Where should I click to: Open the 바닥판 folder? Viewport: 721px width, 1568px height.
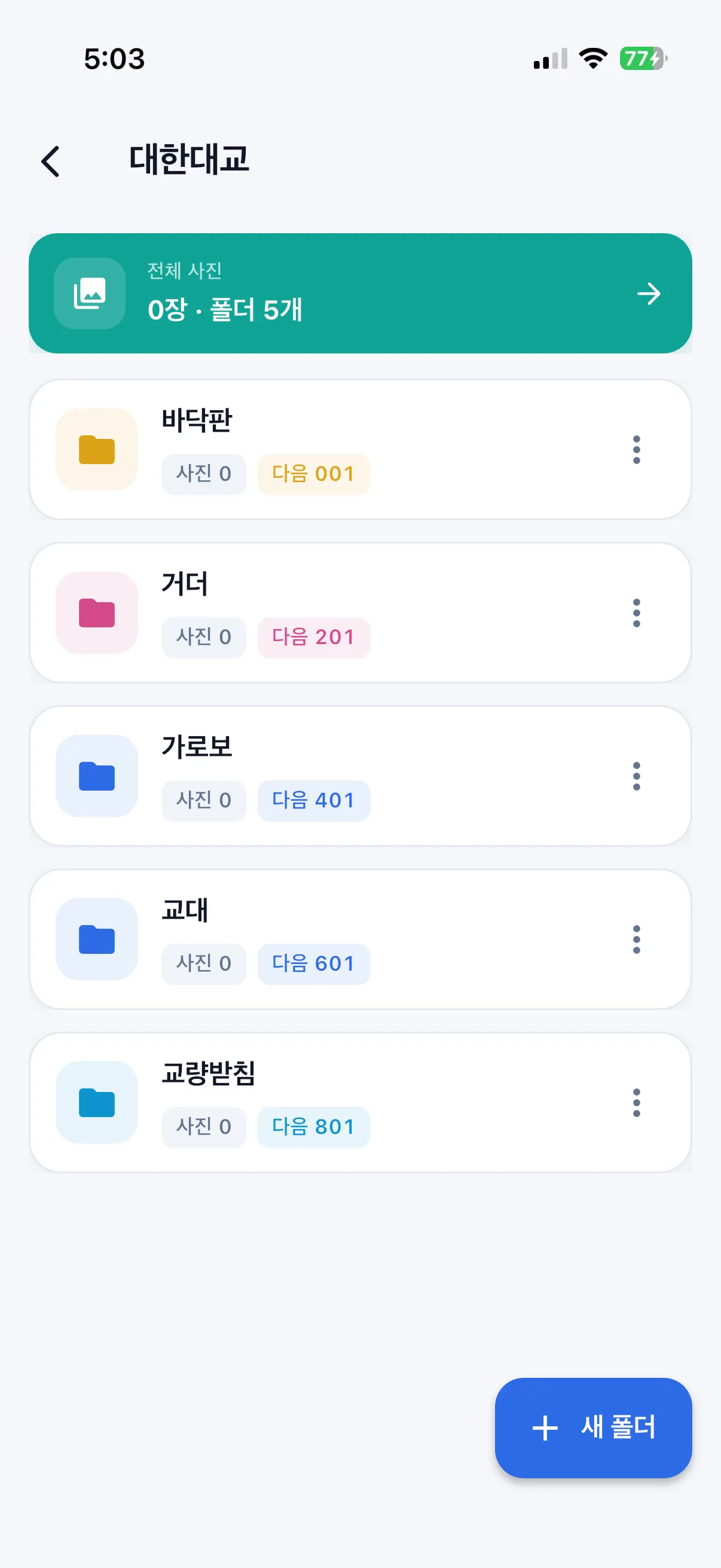(x=360, y=450)
